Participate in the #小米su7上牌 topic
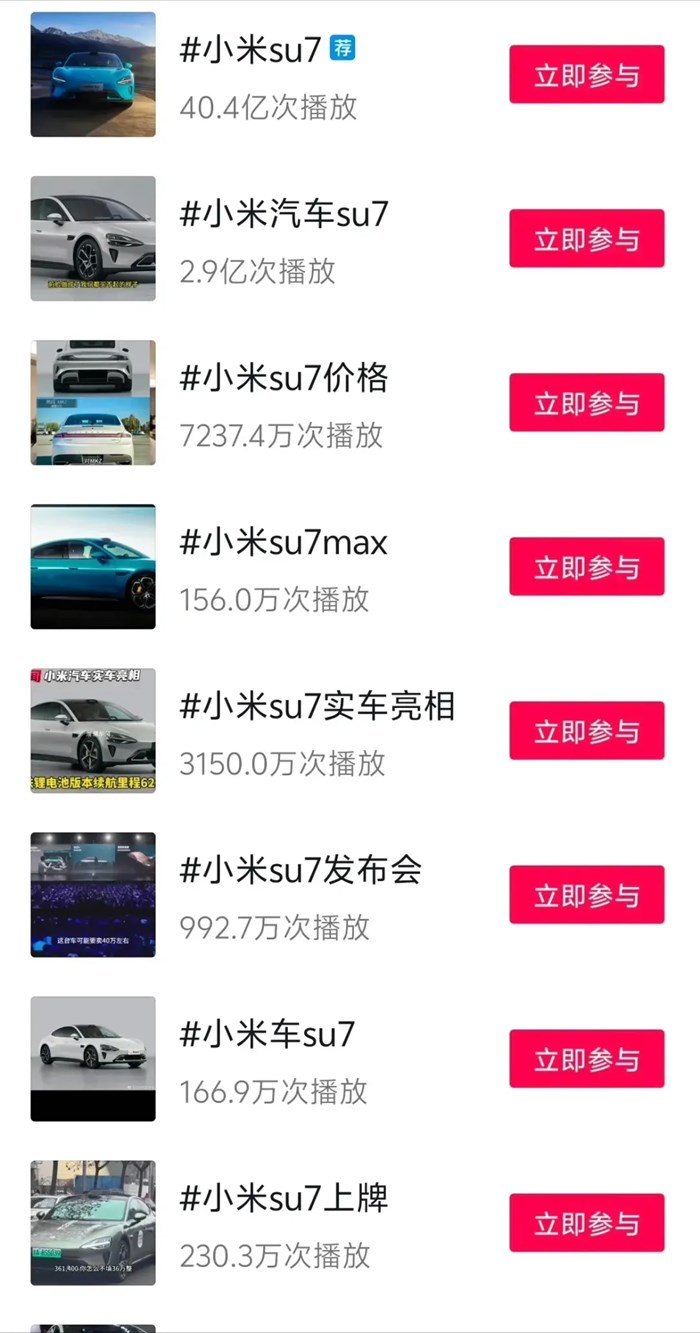 (x=587, y=1223)
